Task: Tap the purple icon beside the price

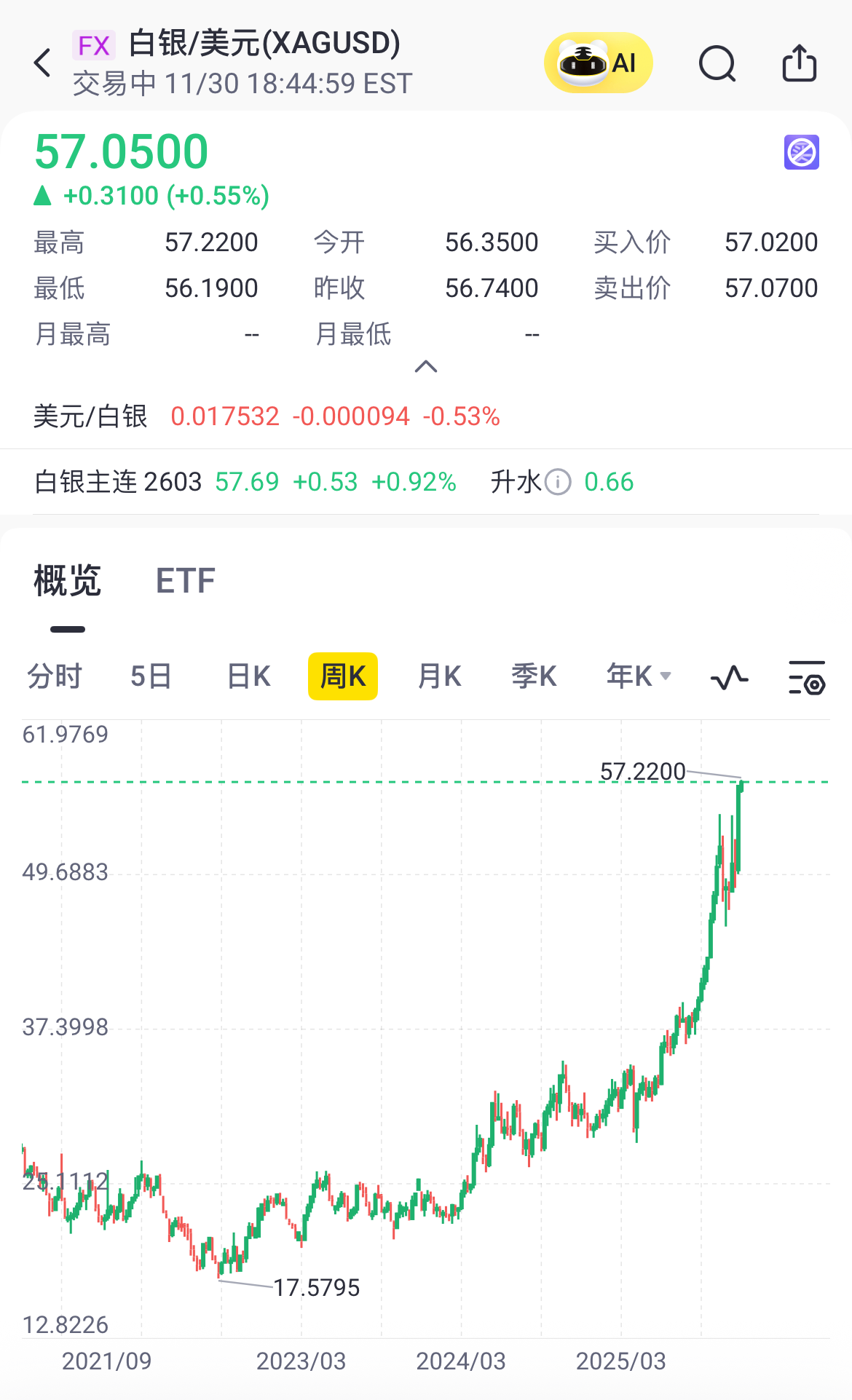Action: click(x=801, y=152)
